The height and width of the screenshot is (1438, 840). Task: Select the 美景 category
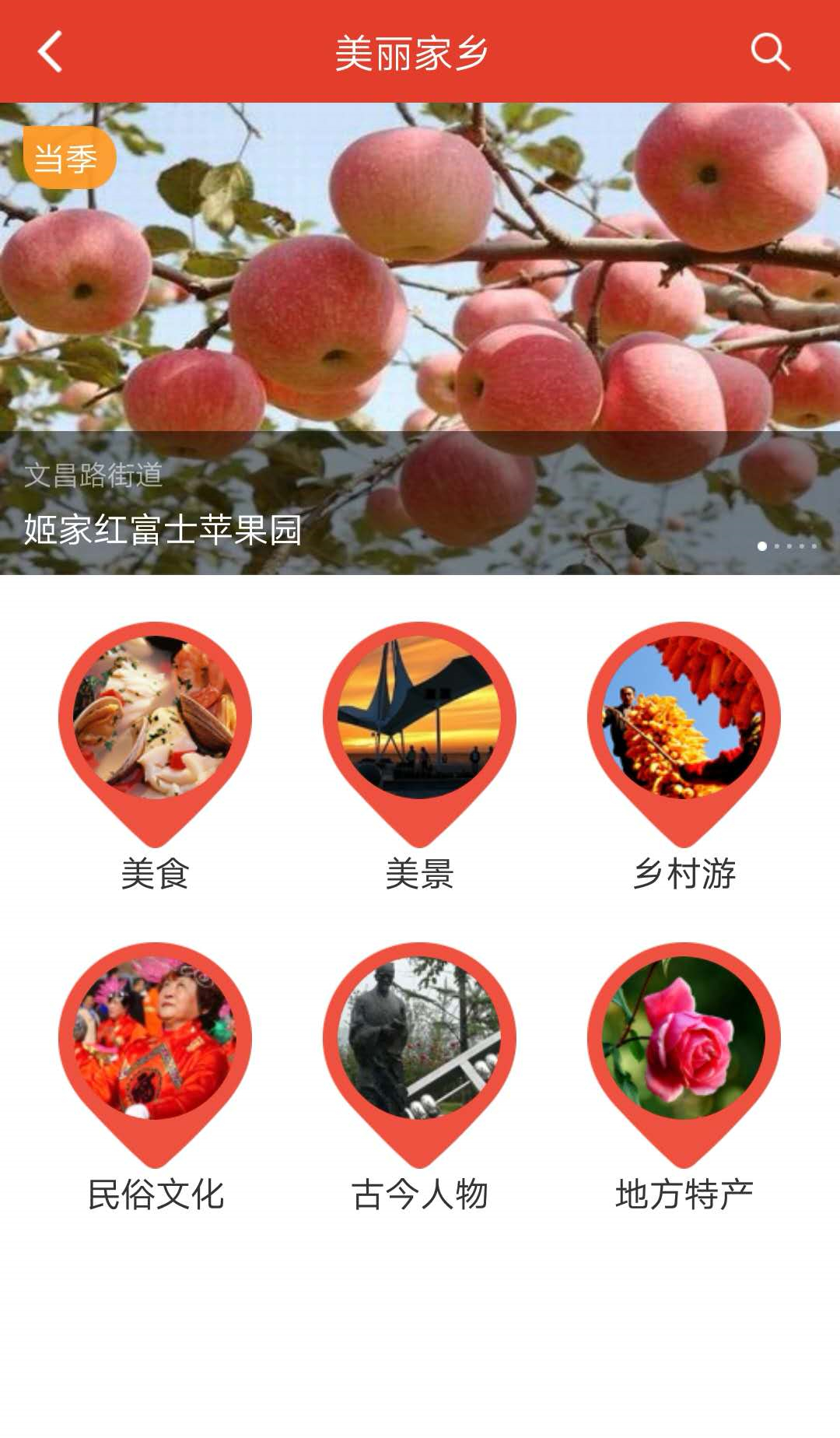pyautogui.click(x=420, y=756)
